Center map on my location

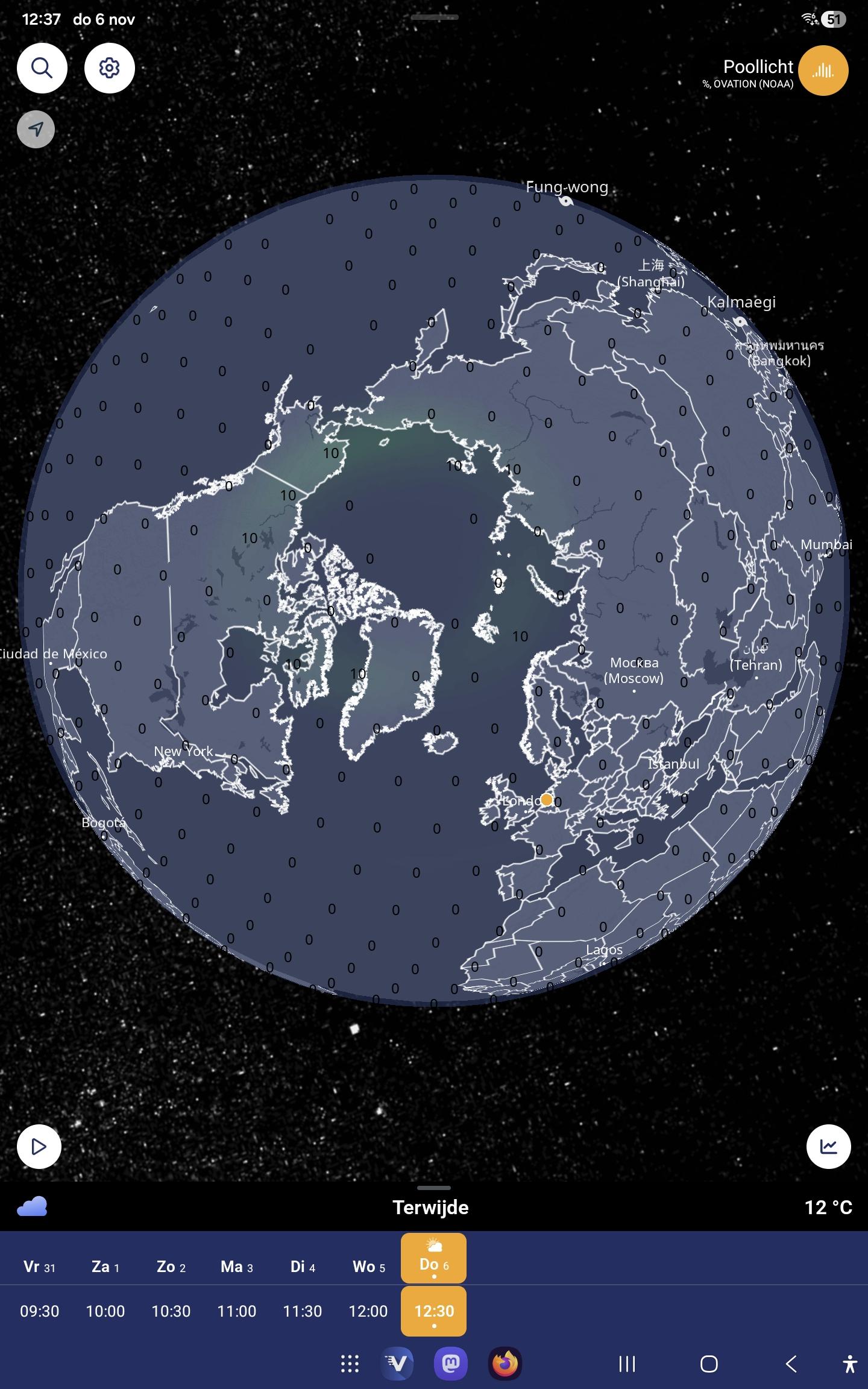36,129
